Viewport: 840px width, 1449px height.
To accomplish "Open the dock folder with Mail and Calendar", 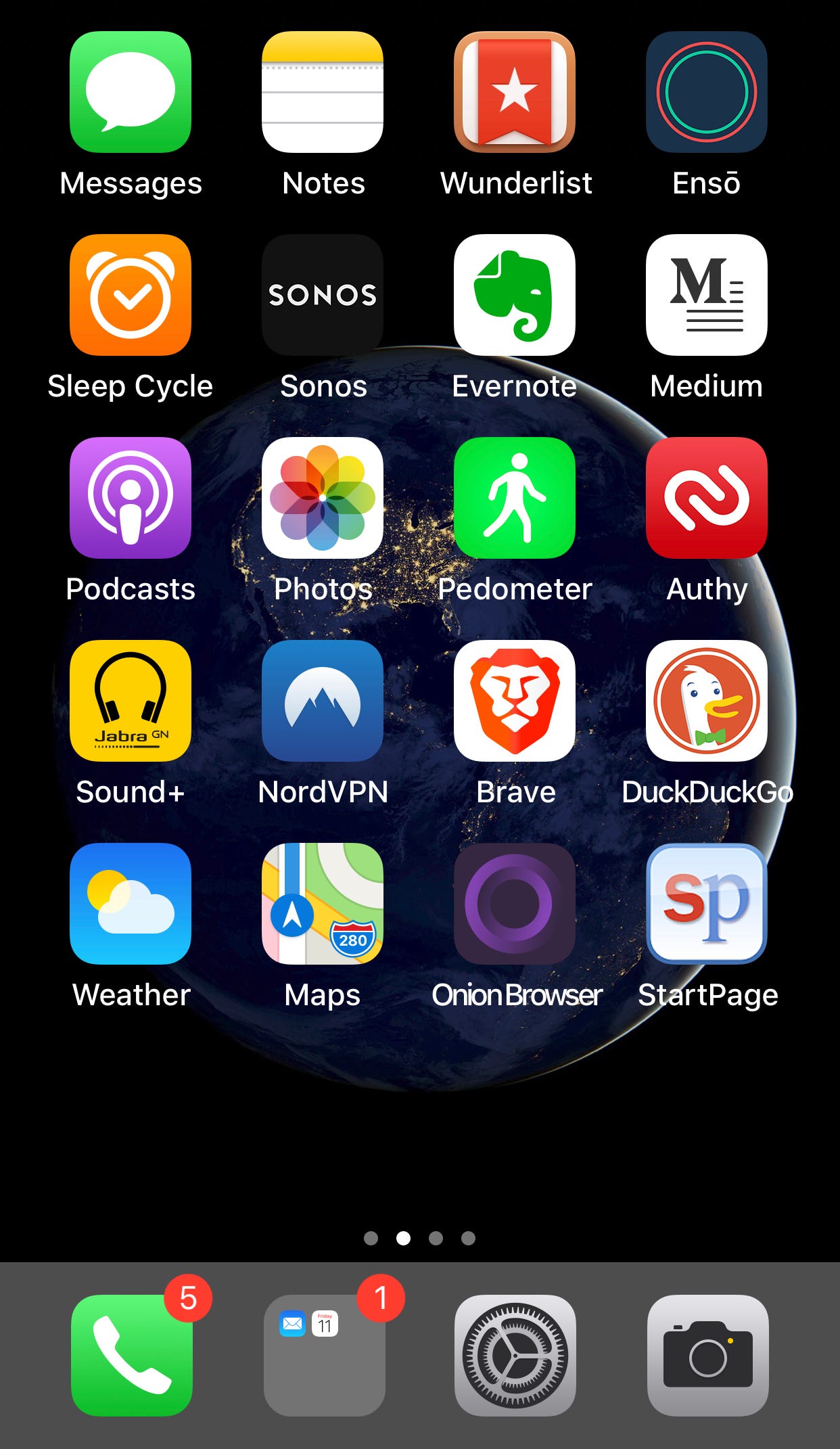I will (325, 1356).
